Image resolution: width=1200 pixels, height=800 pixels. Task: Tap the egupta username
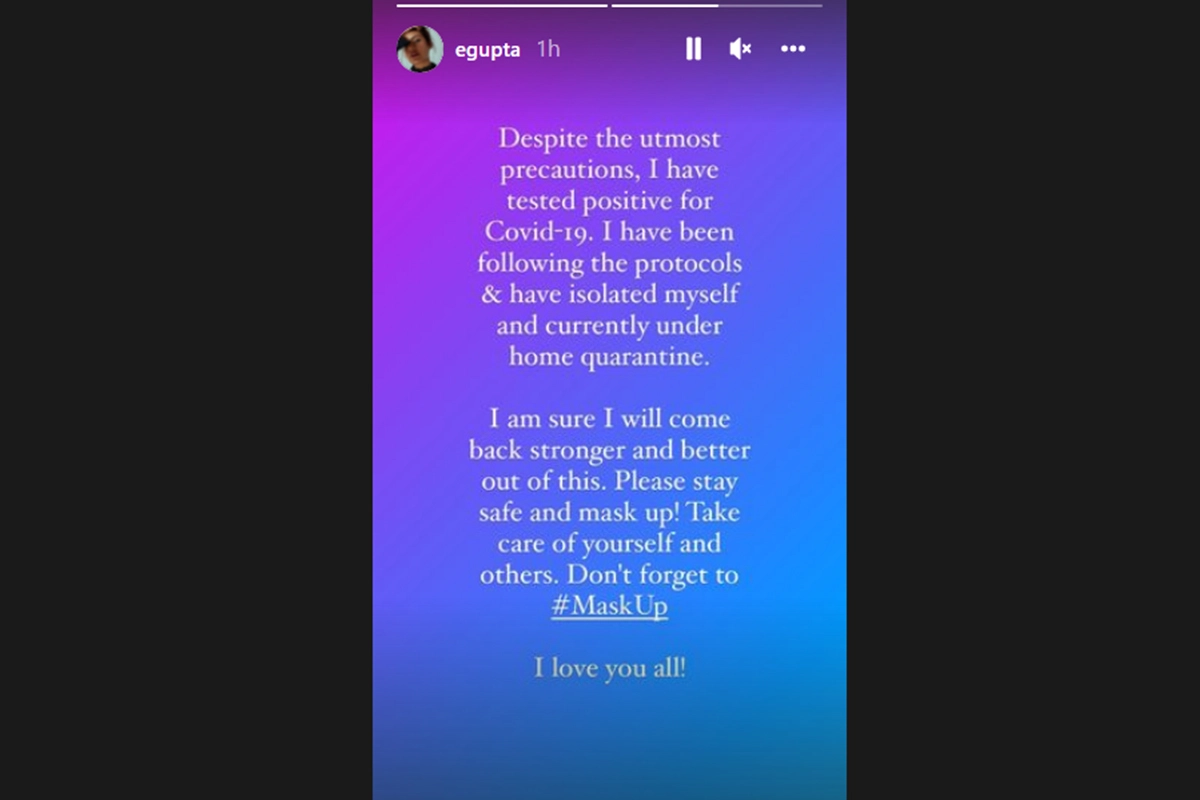point(487,49)
